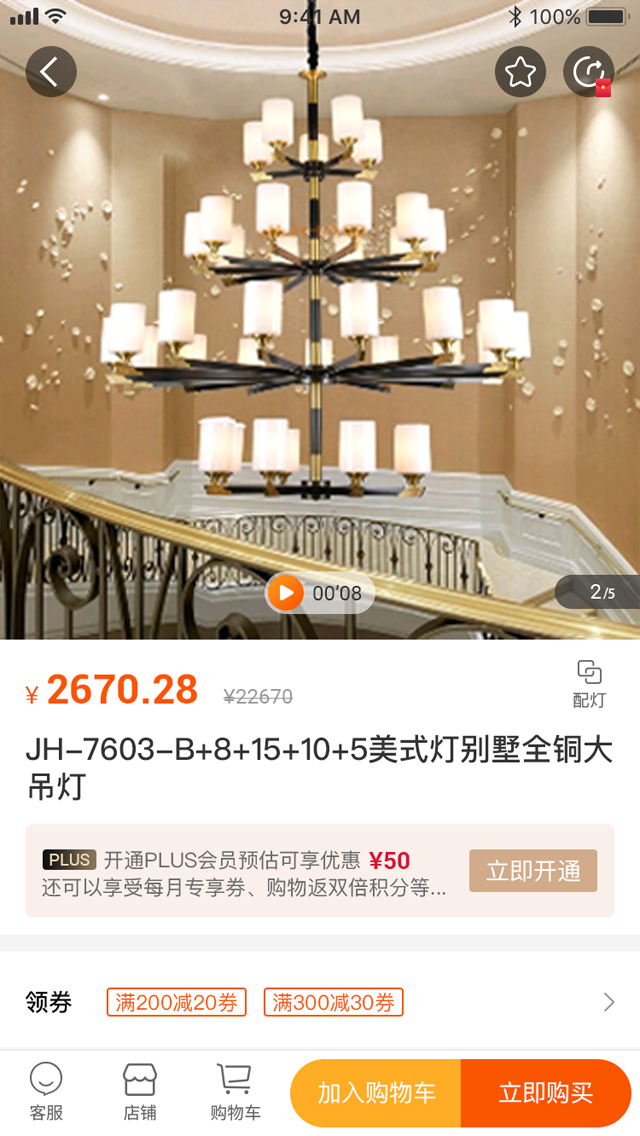Go back using the arrow icon
This screenshot has width=640, height=1136.
click(x=51, y=72)
